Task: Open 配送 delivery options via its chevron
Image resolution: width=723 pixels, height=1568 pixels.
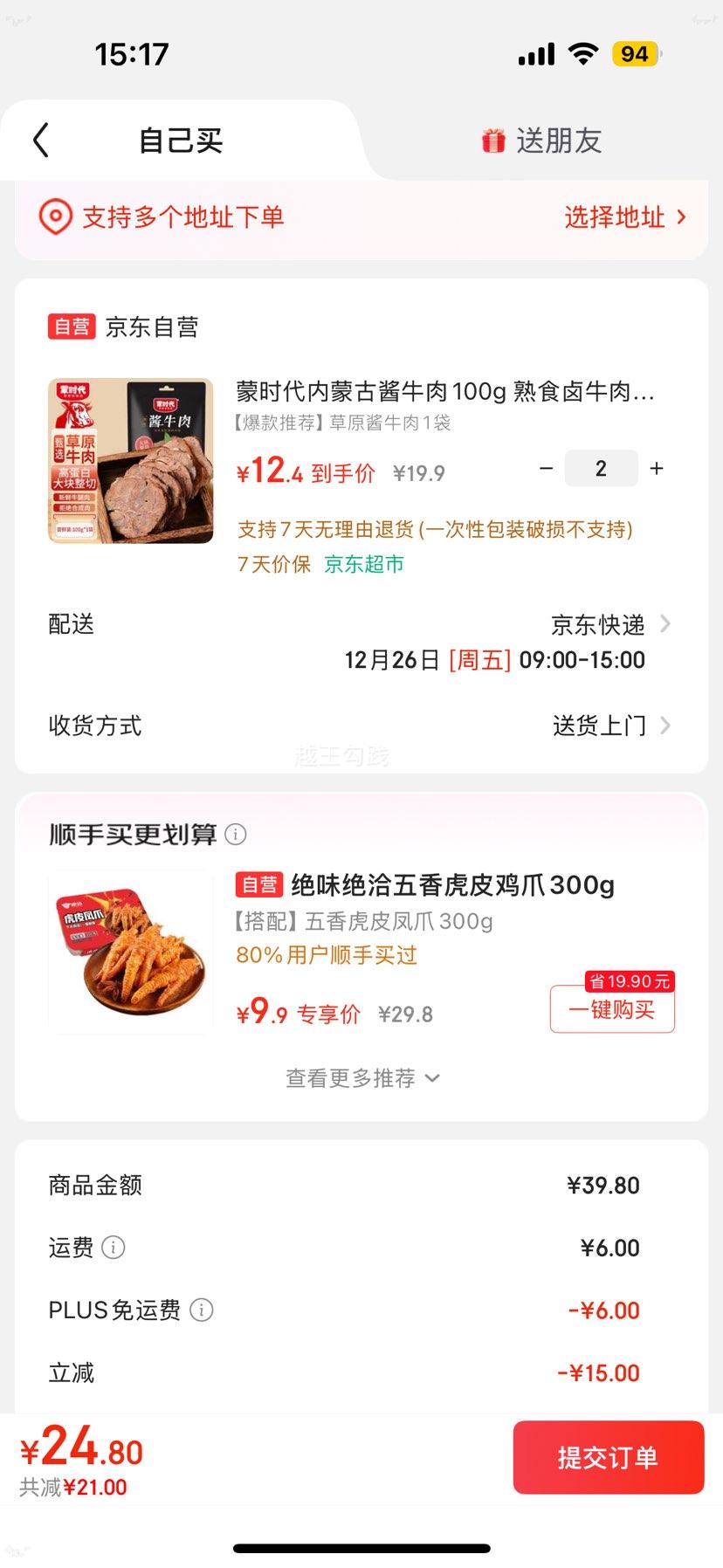Action: 665,623
